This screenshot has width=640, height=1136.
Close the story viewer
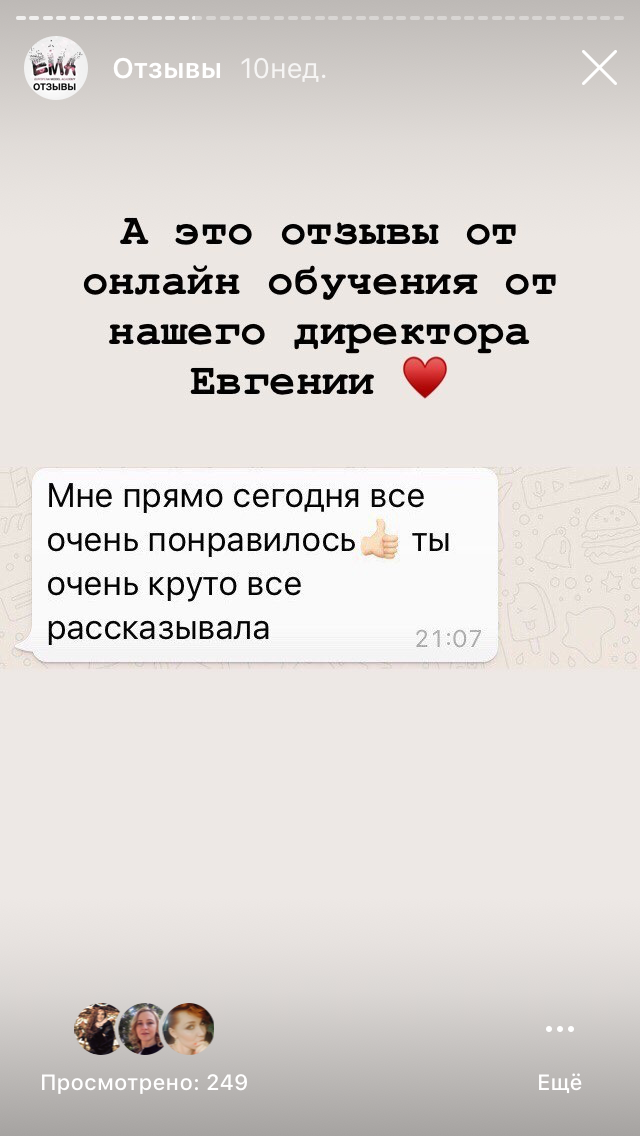point(599,68)
